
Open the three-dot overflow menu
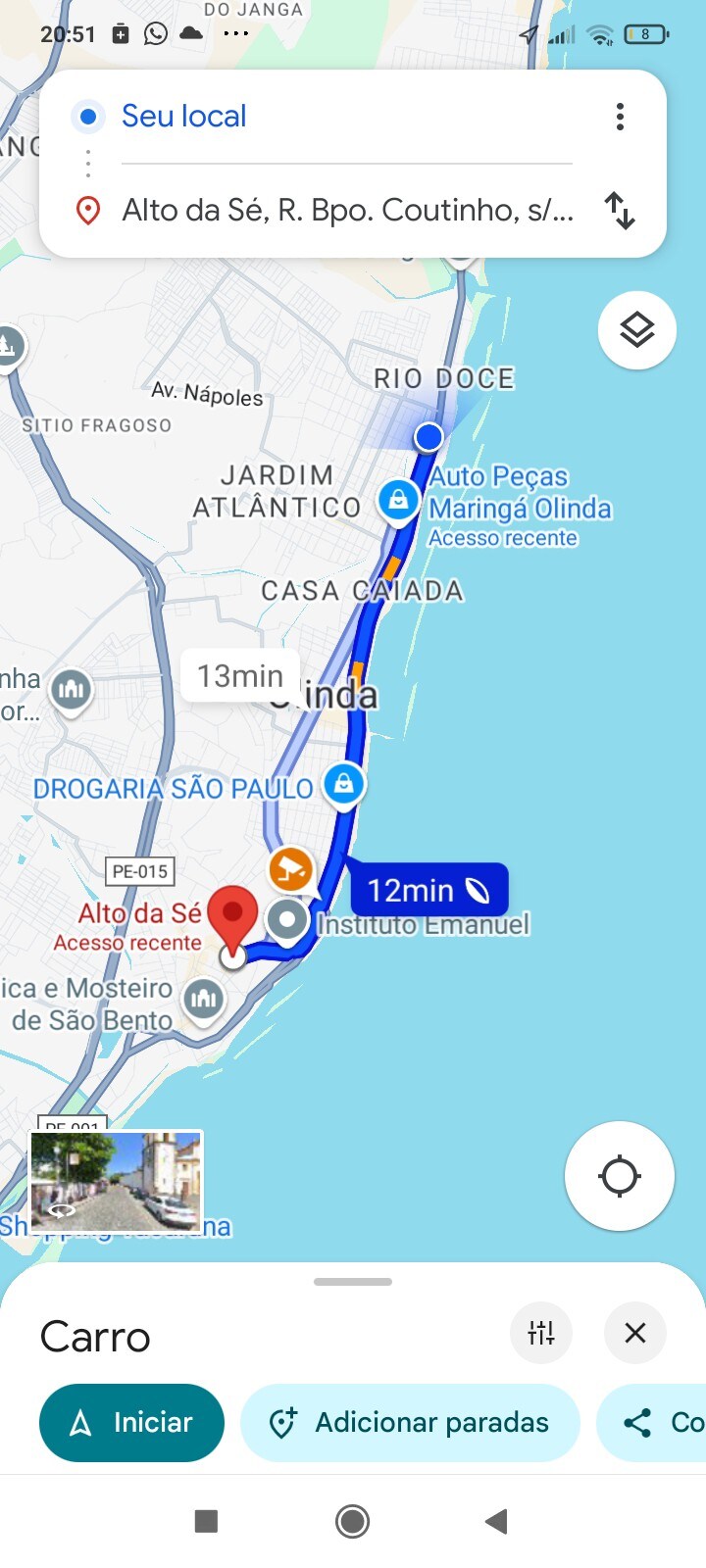620,117
